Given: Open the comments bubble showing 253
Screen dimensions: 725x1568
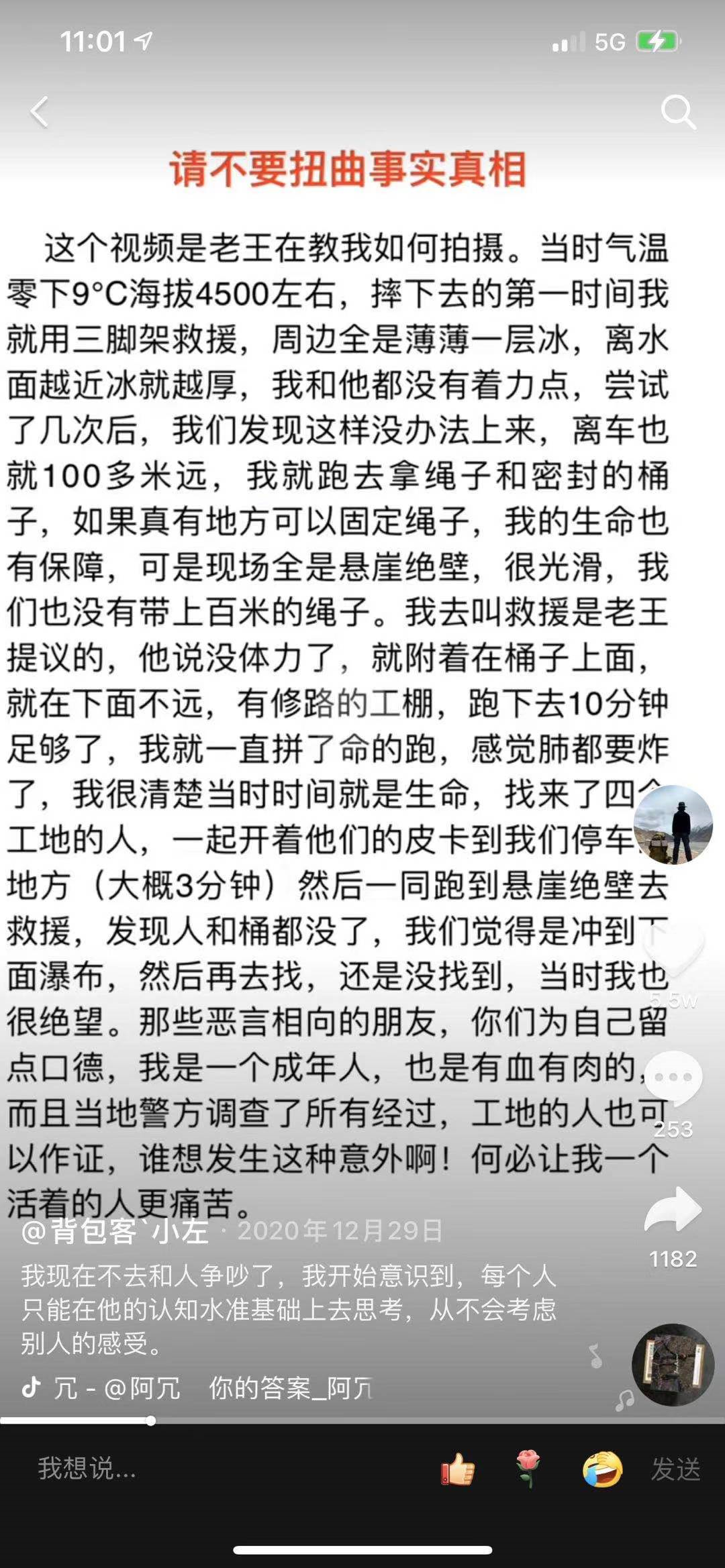Looking at the screenshot, I should point(673,1078).
